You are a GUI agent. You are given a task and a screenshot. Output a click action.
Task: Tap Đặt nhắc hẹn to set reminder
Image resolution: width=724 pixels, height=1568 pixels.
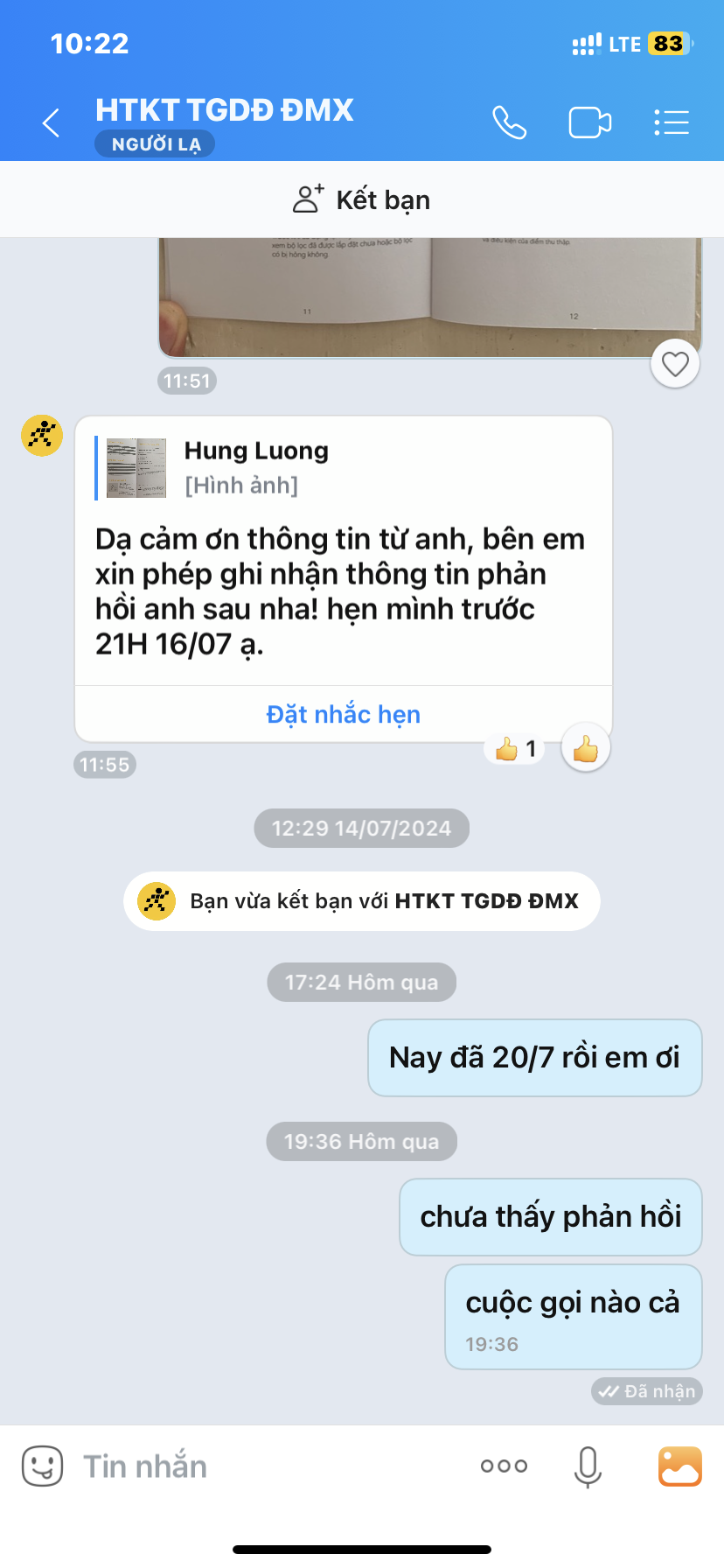coord(343,715)
